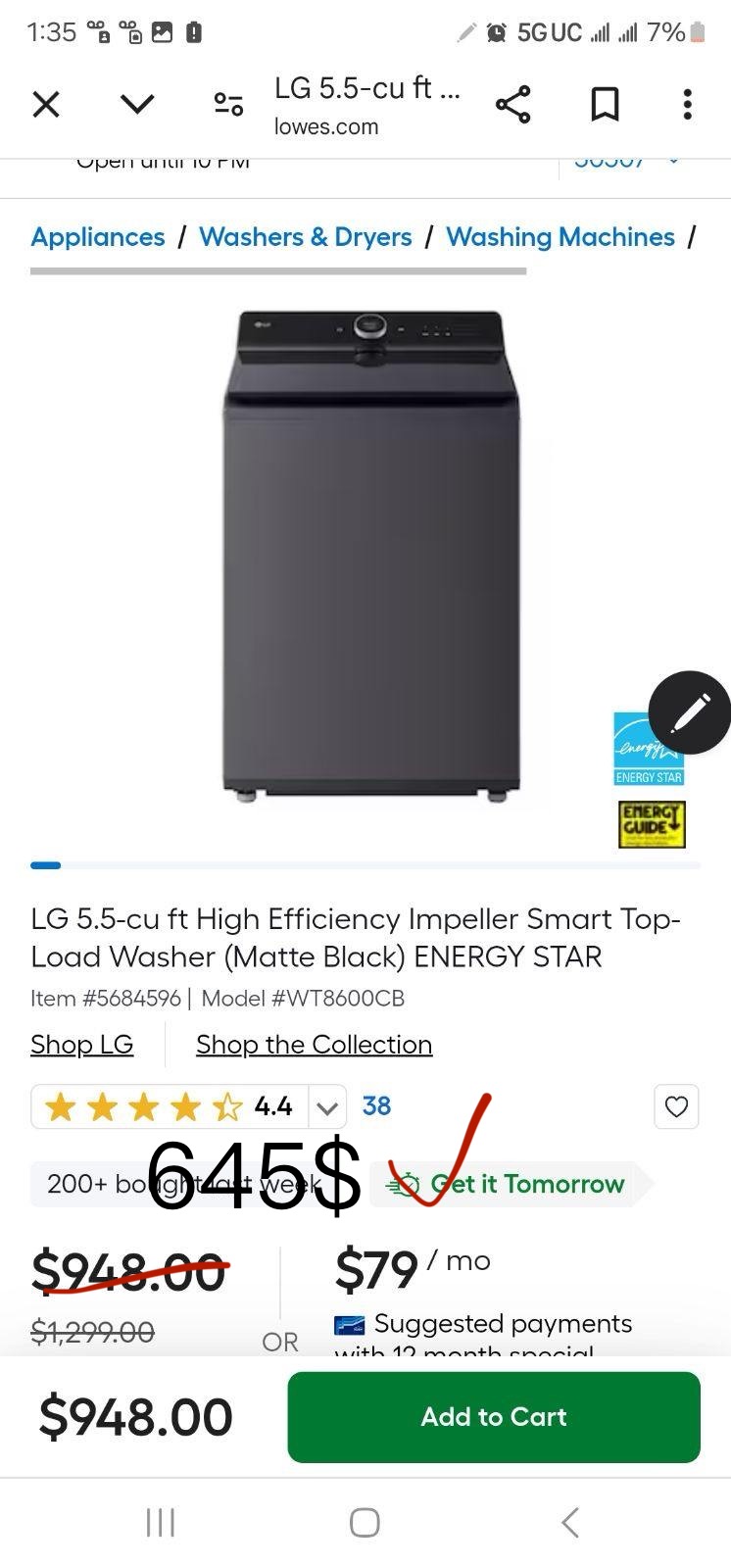Share this Lowe's product page

click(512, 104)
